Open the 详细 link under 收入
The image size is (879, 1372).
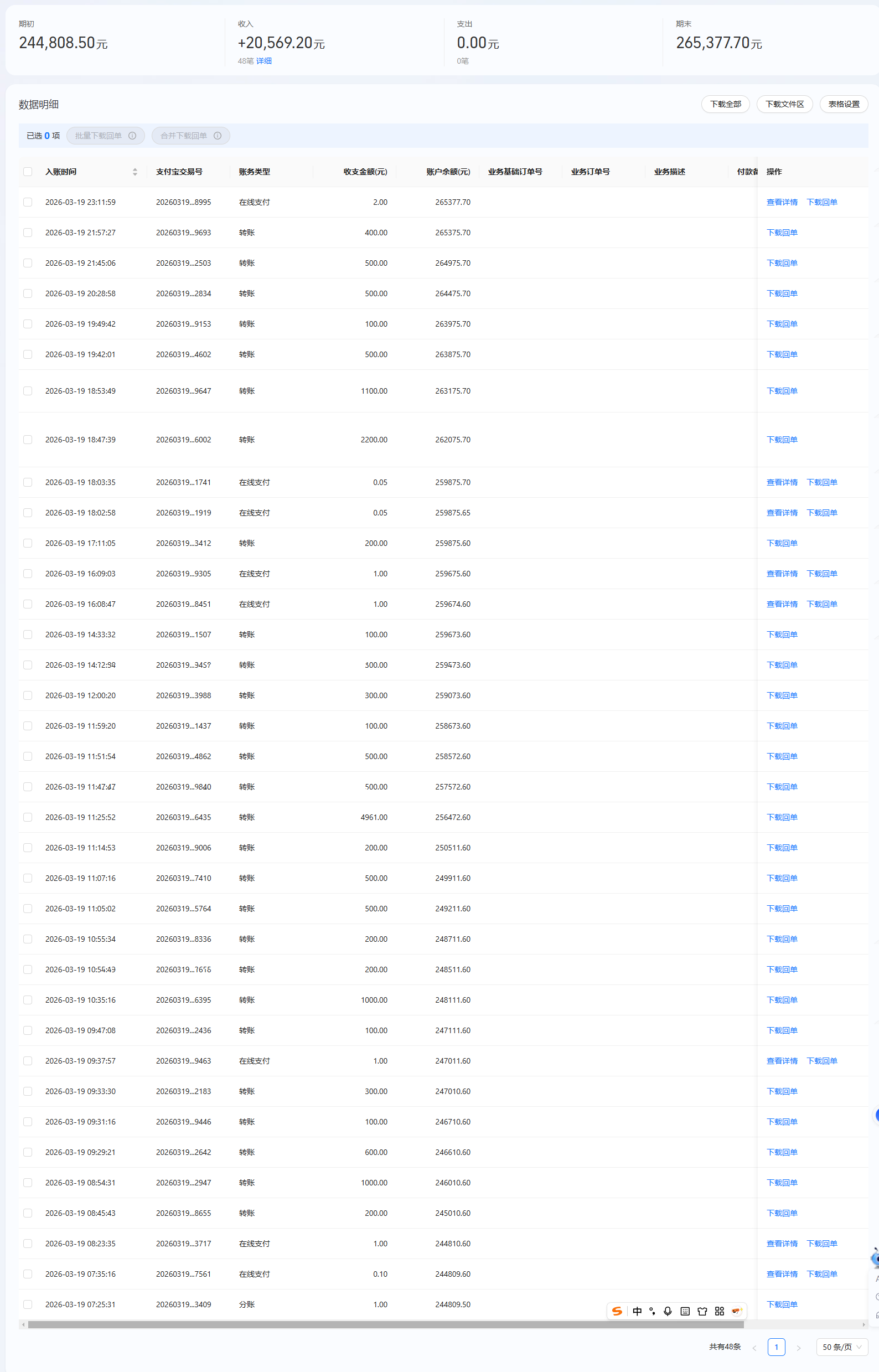coord(263,61)
